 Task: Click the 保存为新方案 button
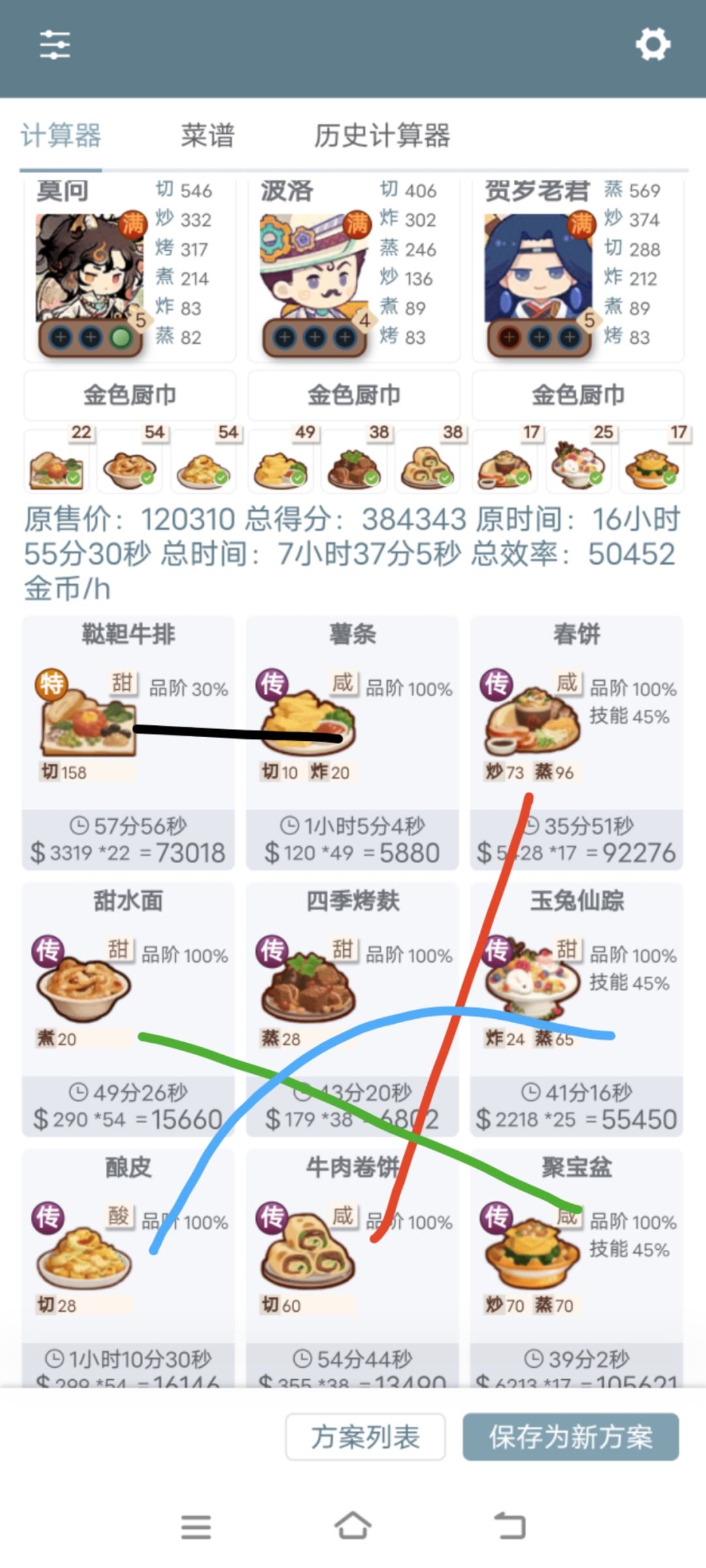[571, 1437]
